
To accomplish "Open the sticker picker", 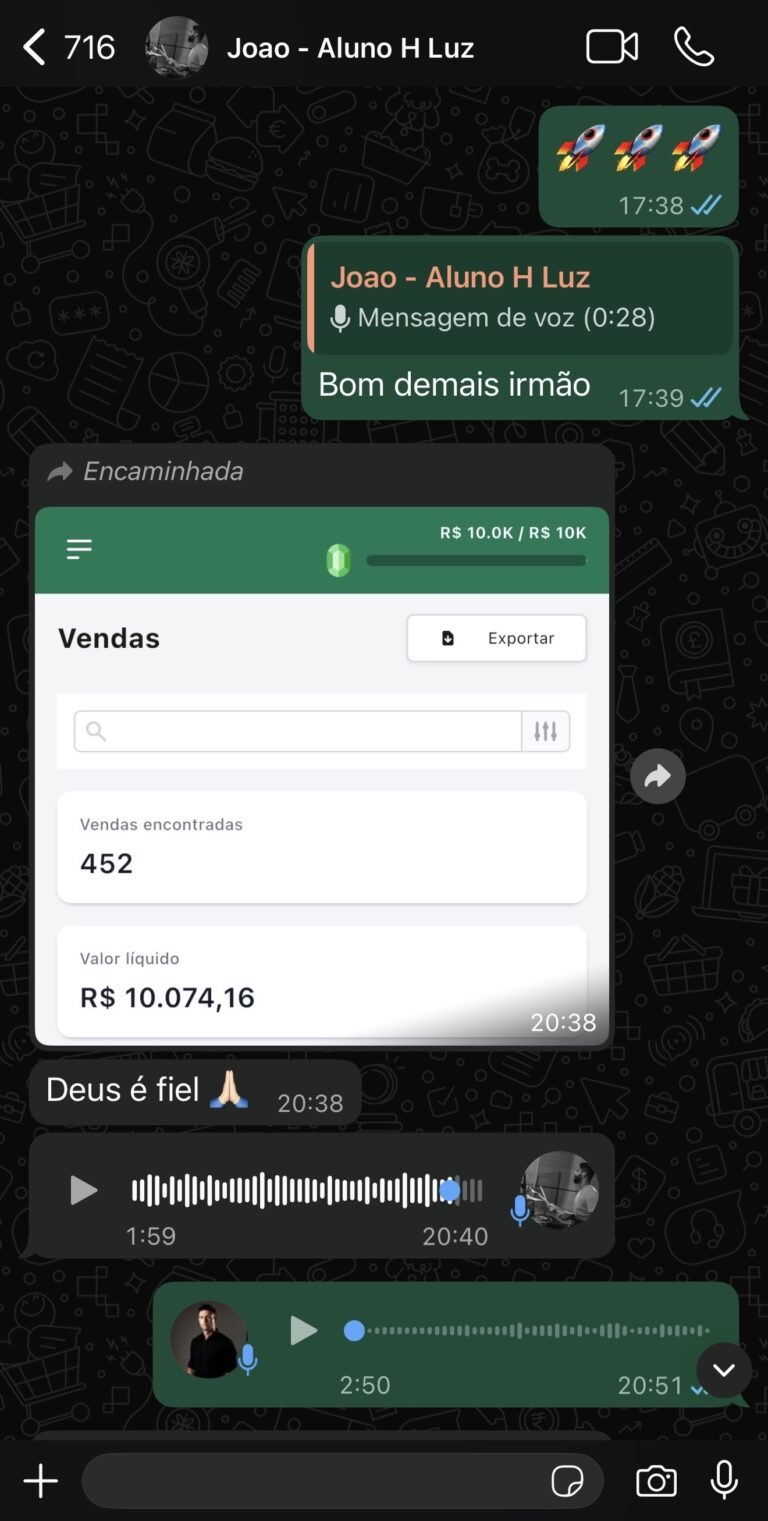I will [x=567, y=1481].
